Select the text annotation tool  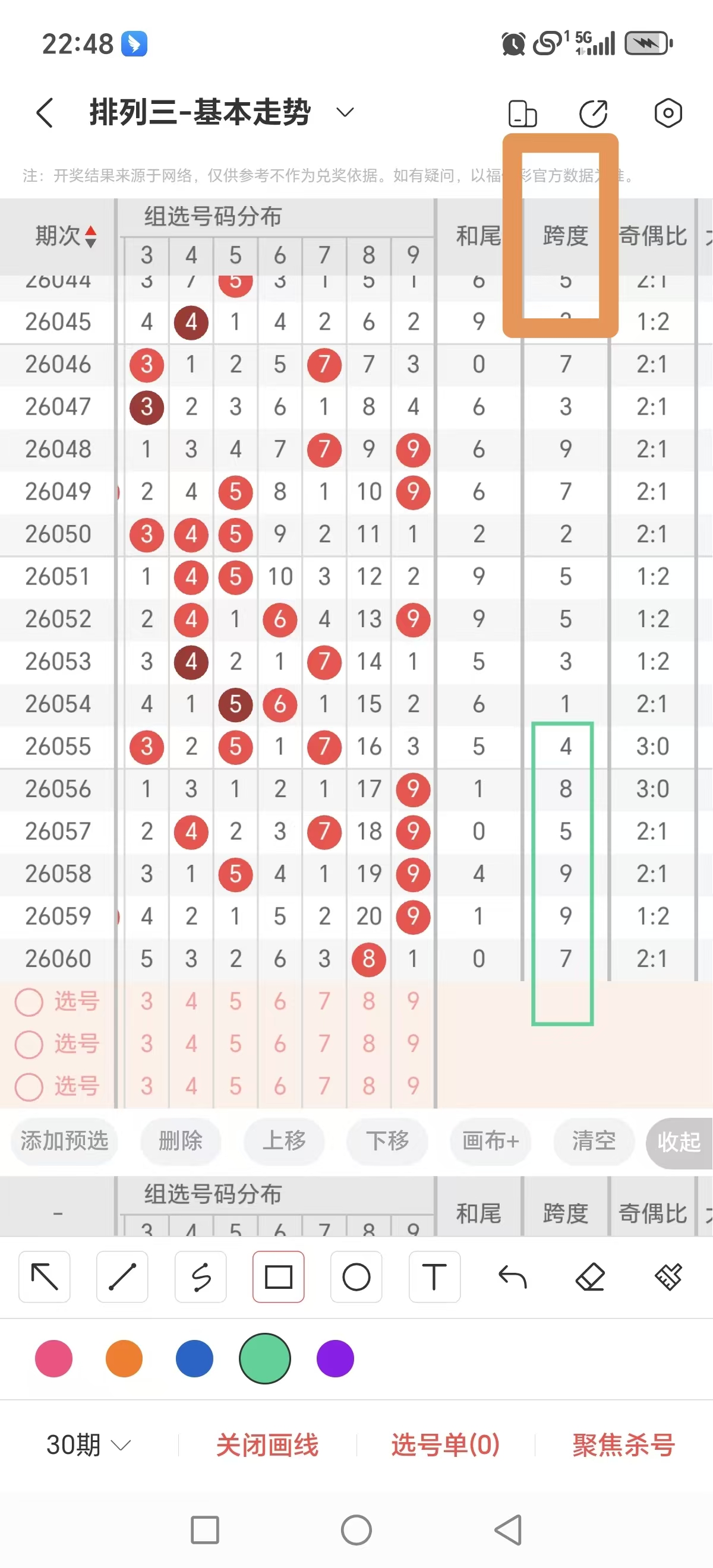pos(434,1278)
